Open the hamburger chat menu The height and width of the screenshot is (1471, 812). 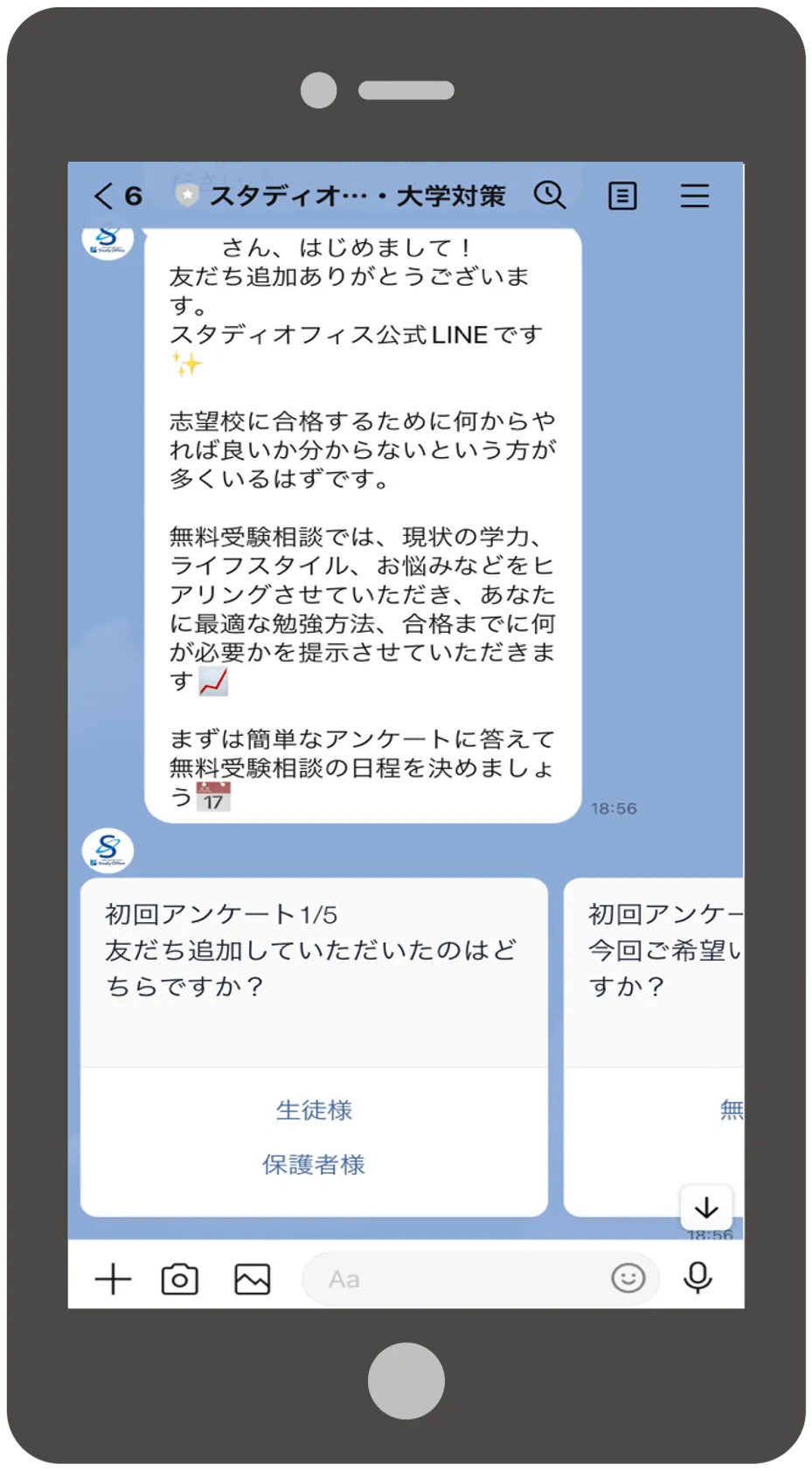coord(695,196)
